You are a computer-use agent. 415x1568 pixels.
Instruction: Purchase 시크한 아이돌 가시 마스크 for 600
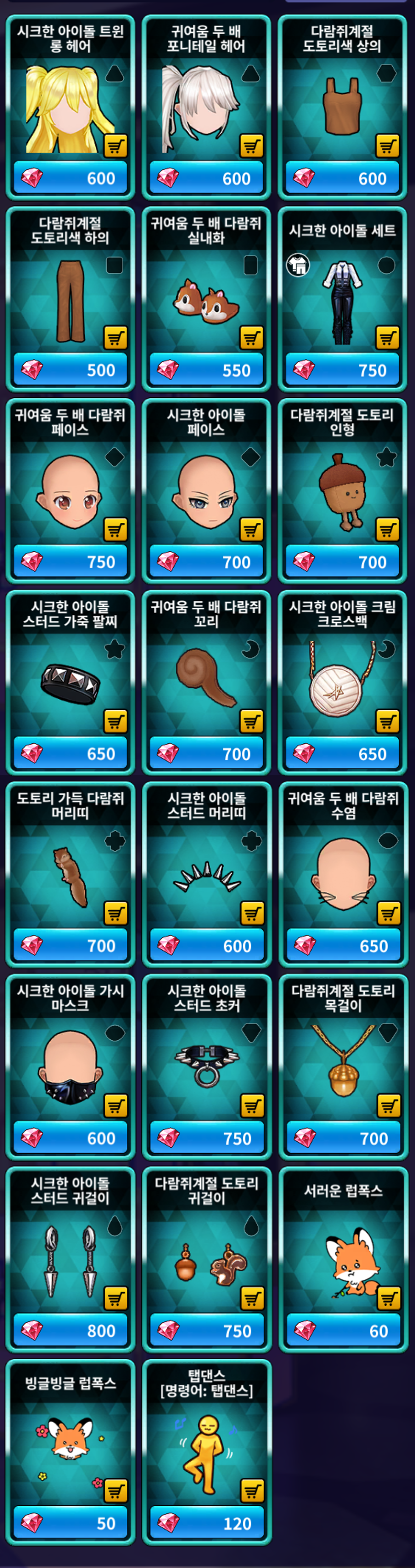(x=70, y=1138)
